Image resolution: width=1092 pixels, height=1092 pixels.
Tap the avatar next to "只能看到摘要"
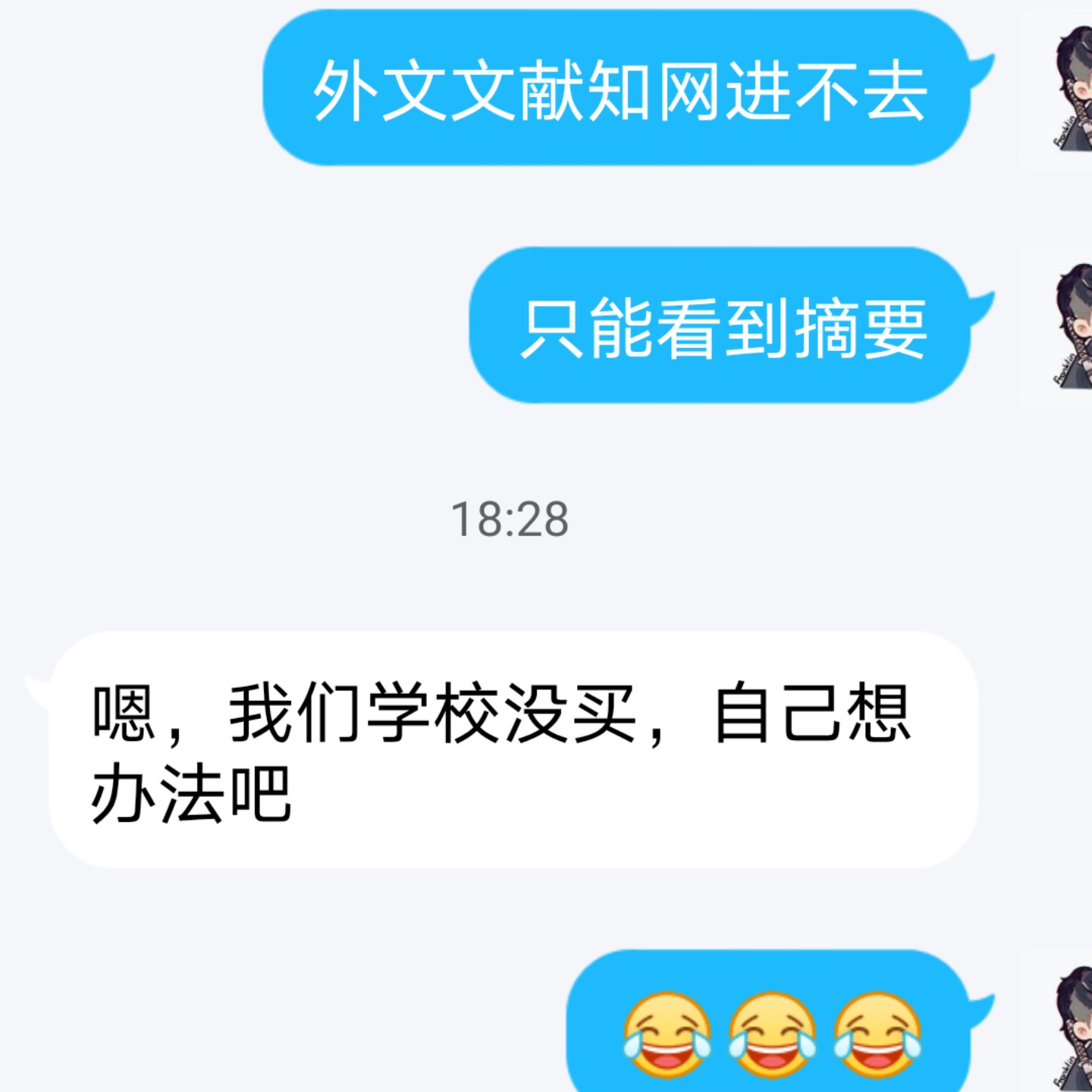(x=1073, y=326)
